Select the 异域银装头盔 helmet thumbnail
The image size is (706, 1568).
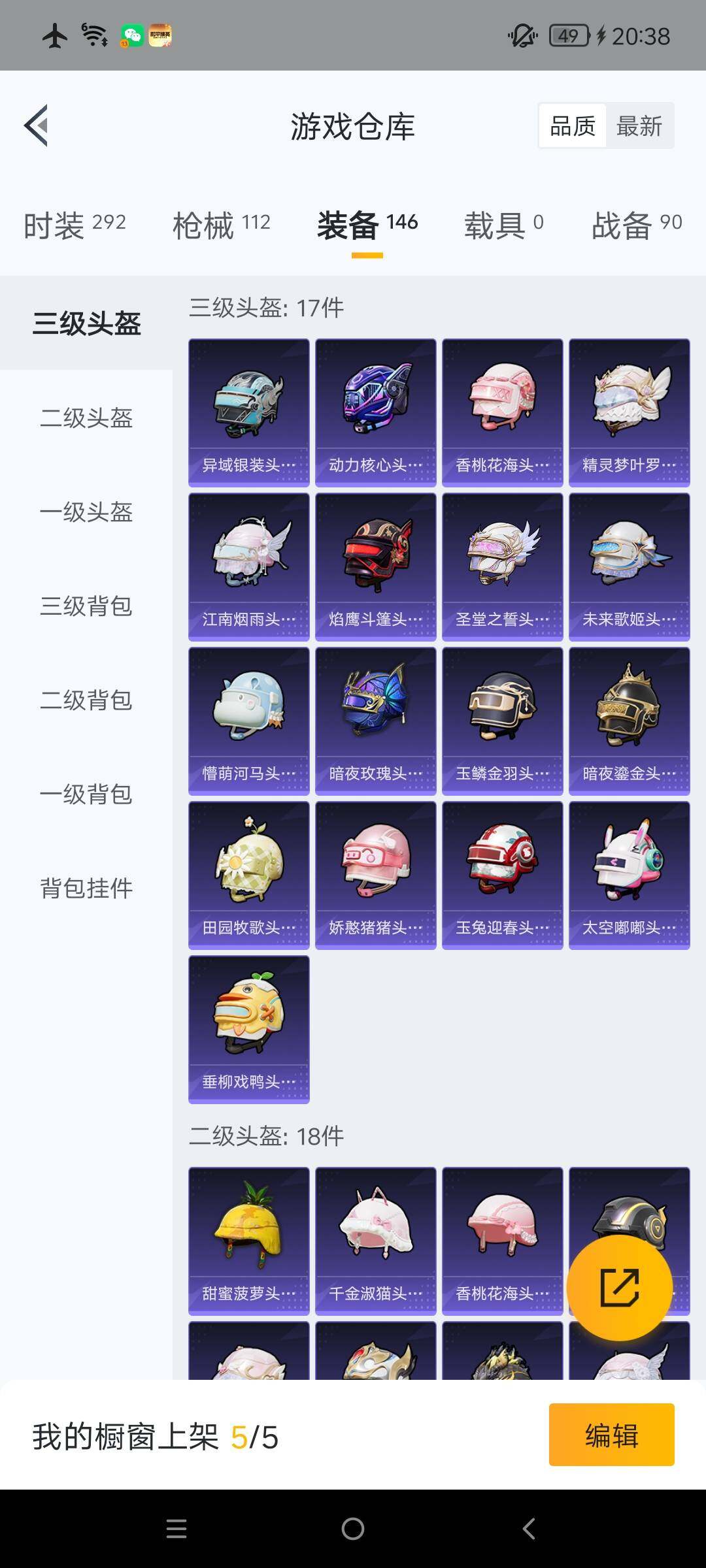248,409
